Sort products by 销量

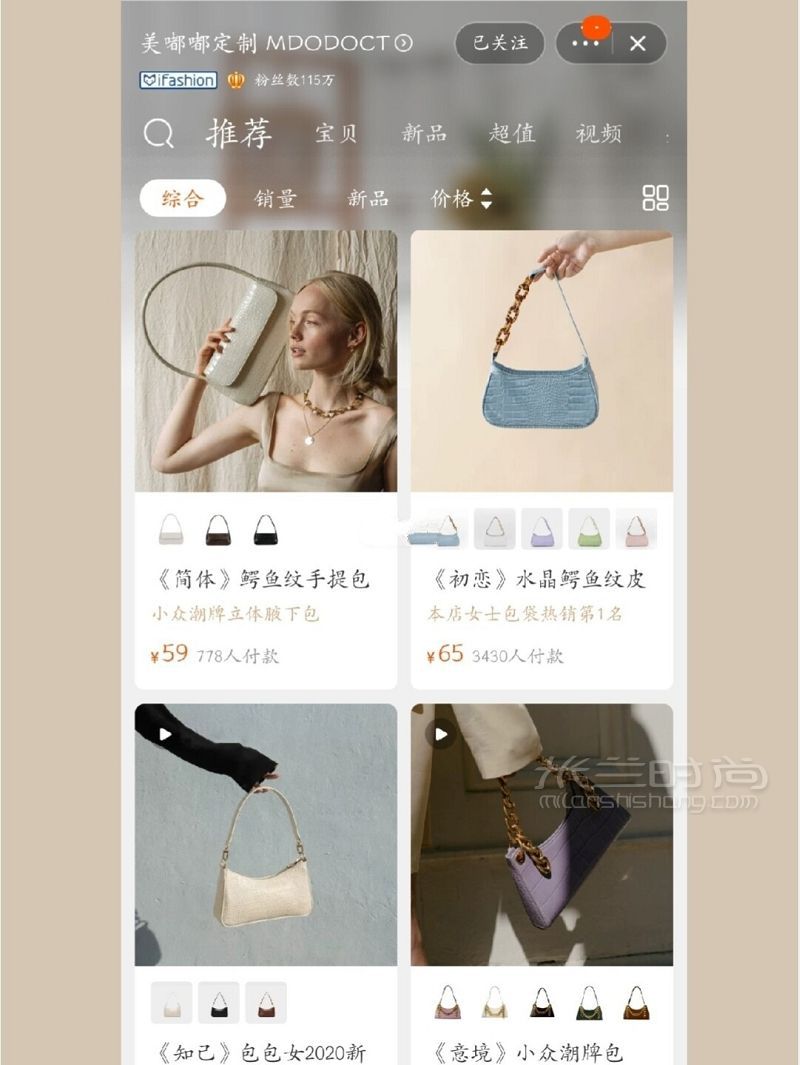pos(275,199)
